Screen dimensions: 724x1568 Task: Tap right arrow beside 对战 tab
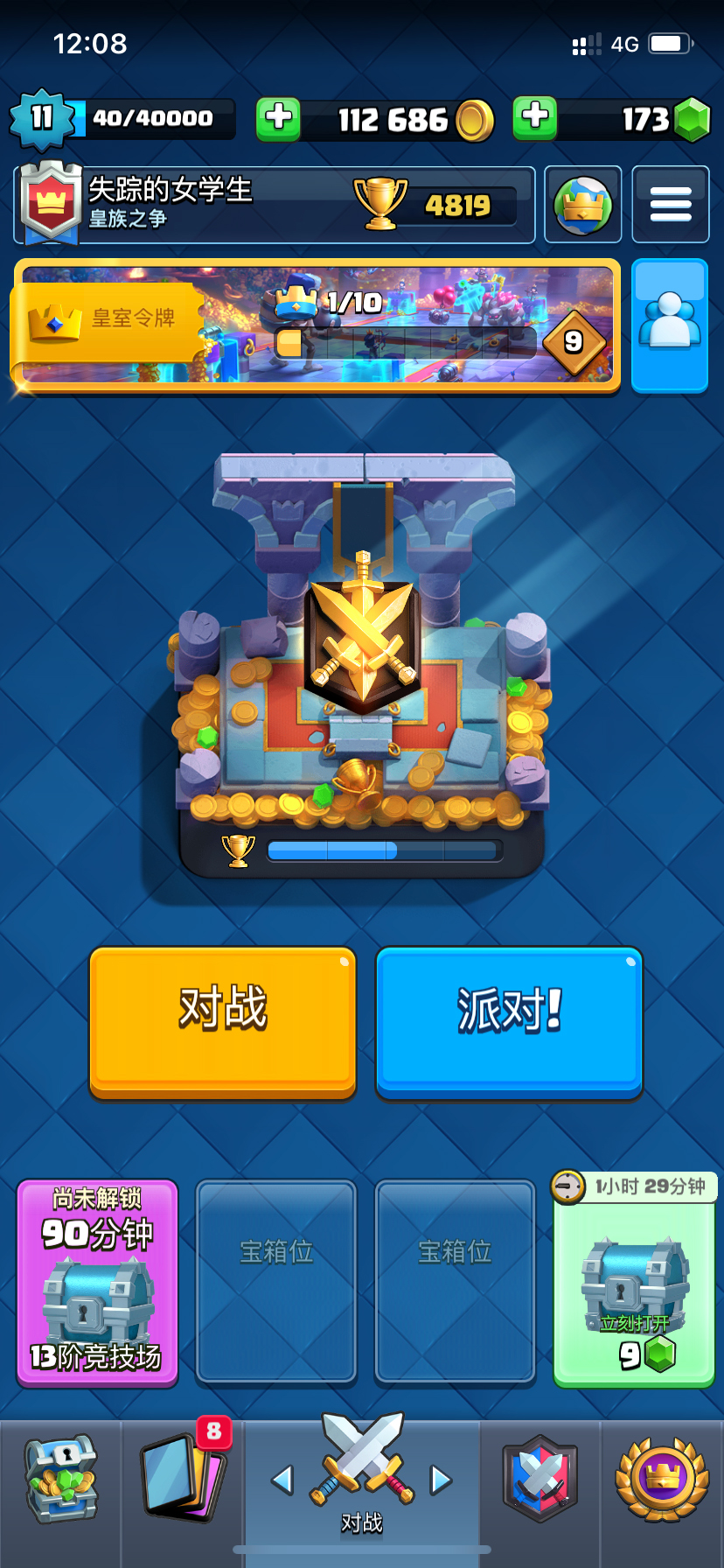click(441, 1480)
